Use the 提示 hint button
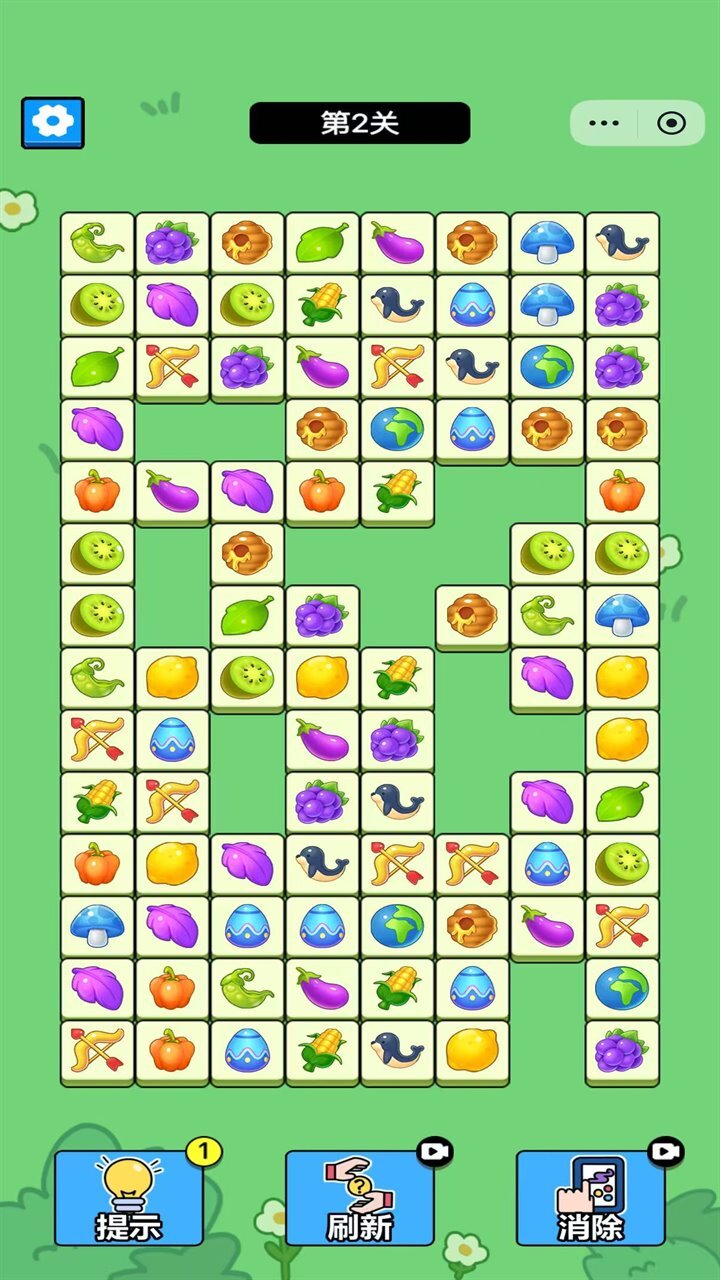 [129, 1198]
